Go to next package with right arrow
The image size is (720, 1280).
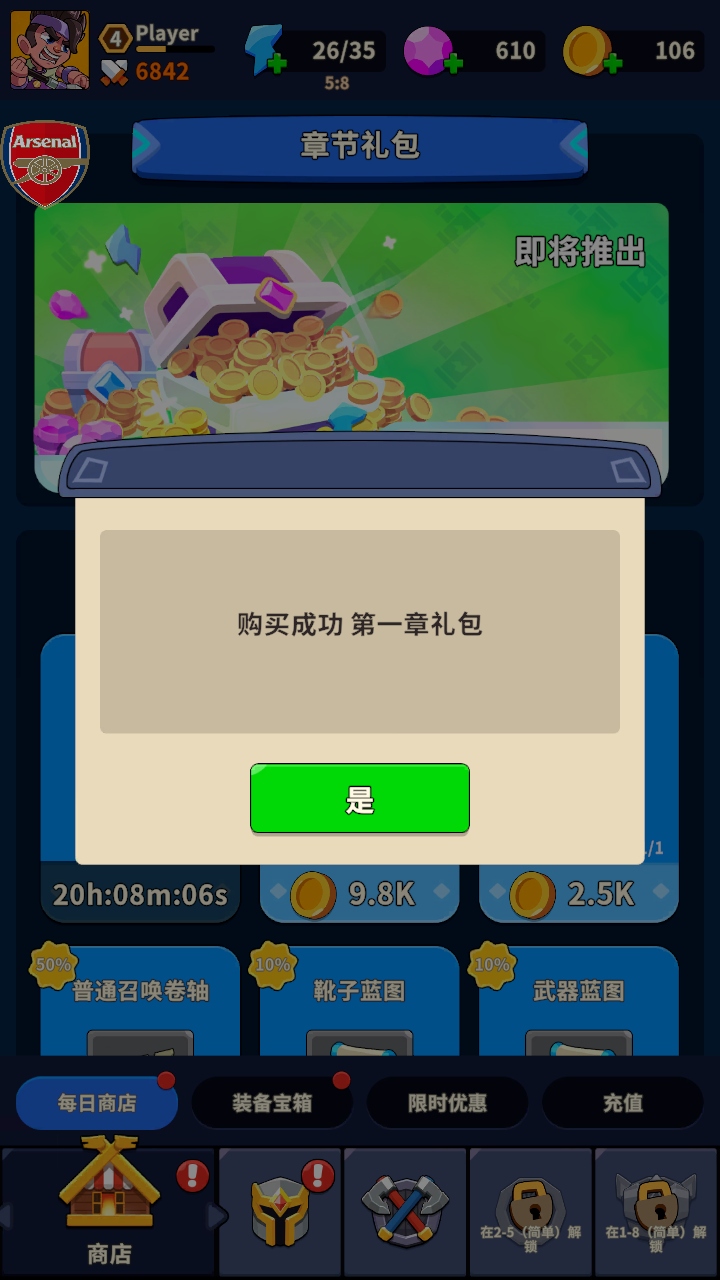(574, 146)
